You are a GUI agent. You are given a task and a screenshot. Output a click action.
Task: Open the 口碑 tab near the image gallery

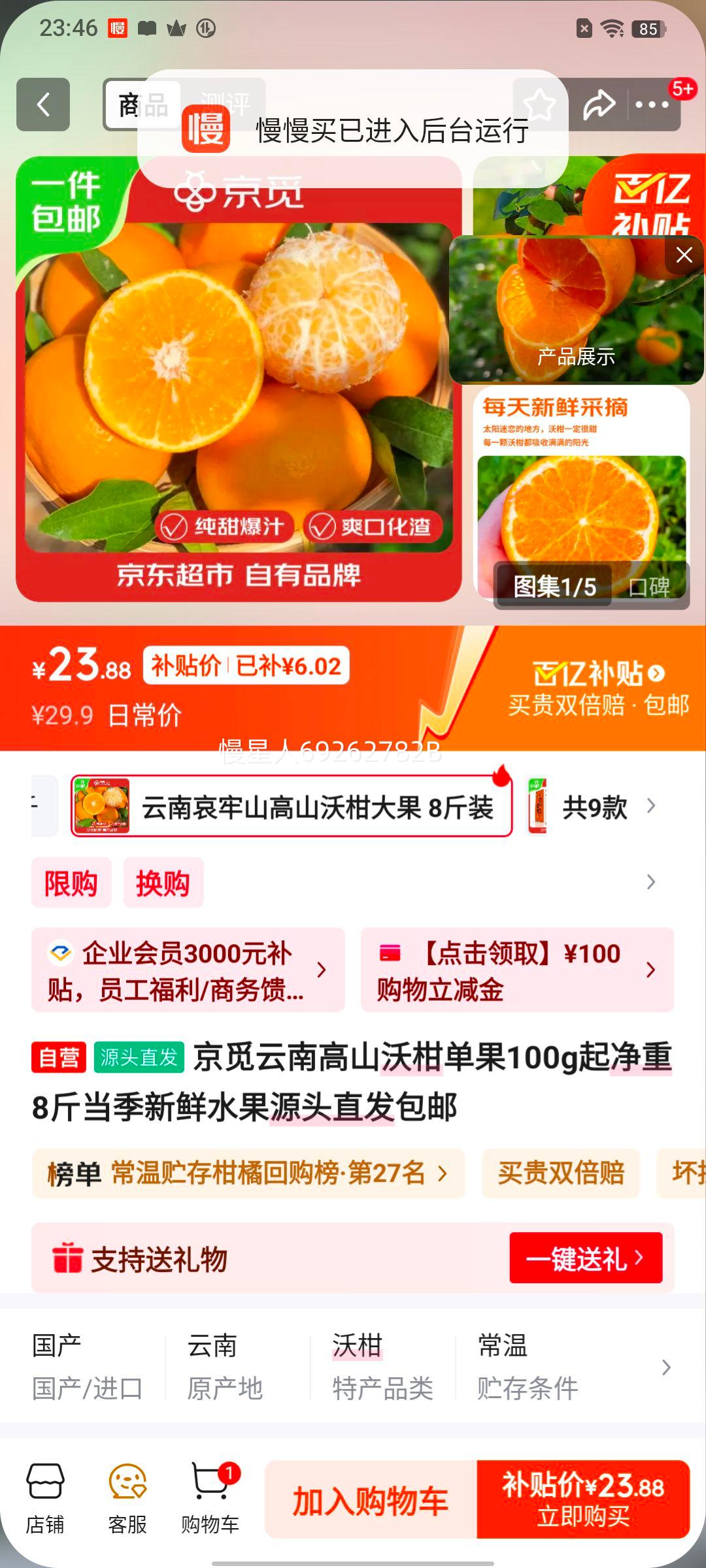pyautogui.click(x=650, y=587)
